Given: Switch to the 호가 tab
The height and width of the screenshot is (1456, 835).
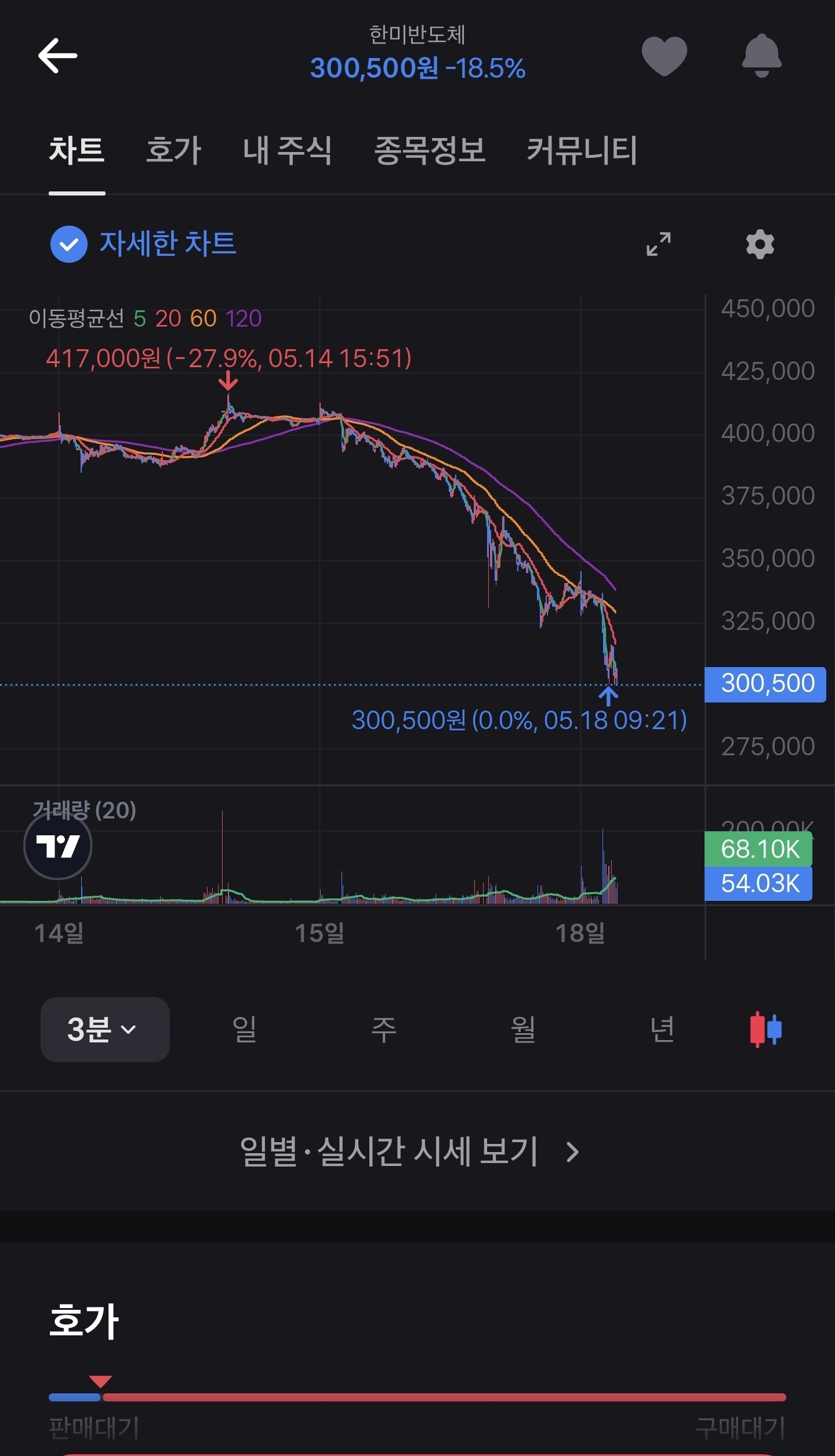Looking at the screenshot, I should (x=173, y=151).
